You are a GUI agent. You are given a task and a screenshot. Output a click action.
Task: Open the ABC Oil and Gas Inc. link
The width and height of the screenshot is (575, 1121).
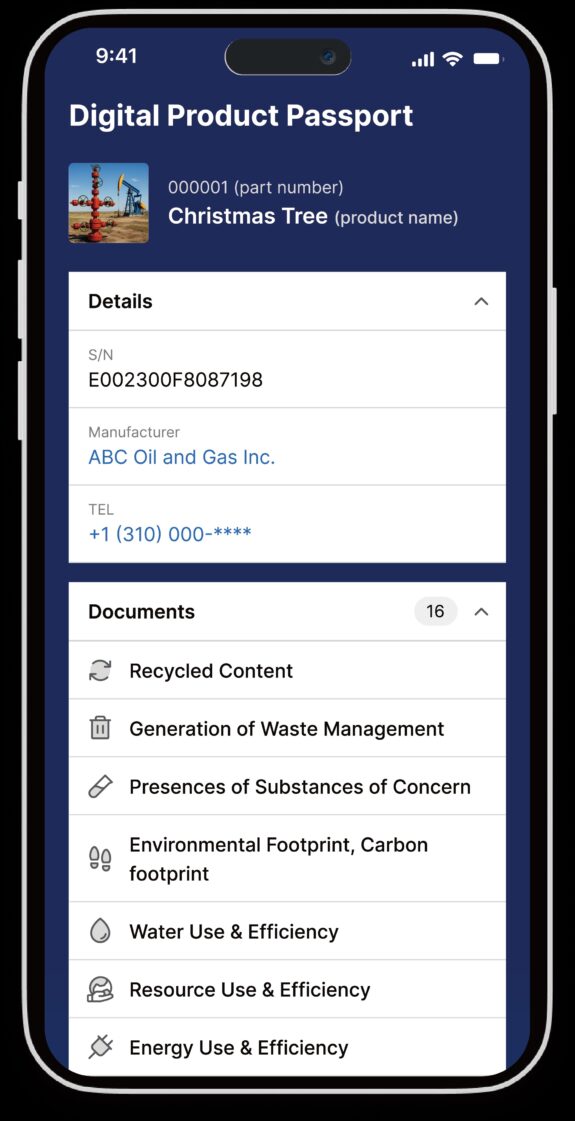[182, 458]
